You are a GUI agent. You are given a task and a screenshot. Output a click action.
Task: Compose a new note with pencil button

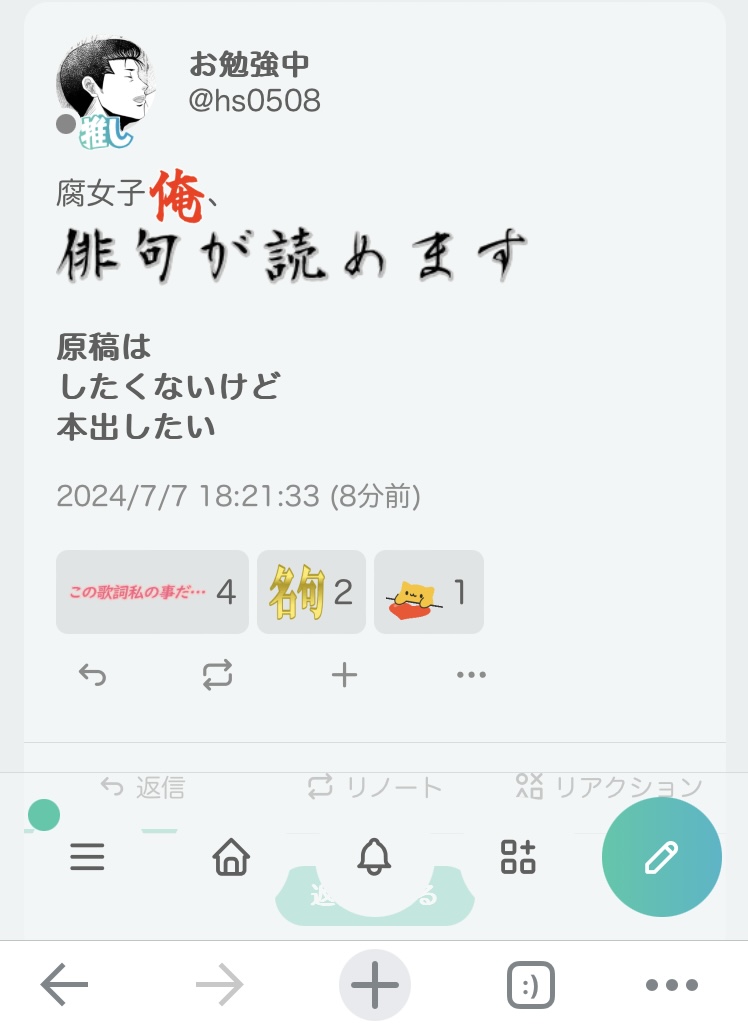(661, 857)
